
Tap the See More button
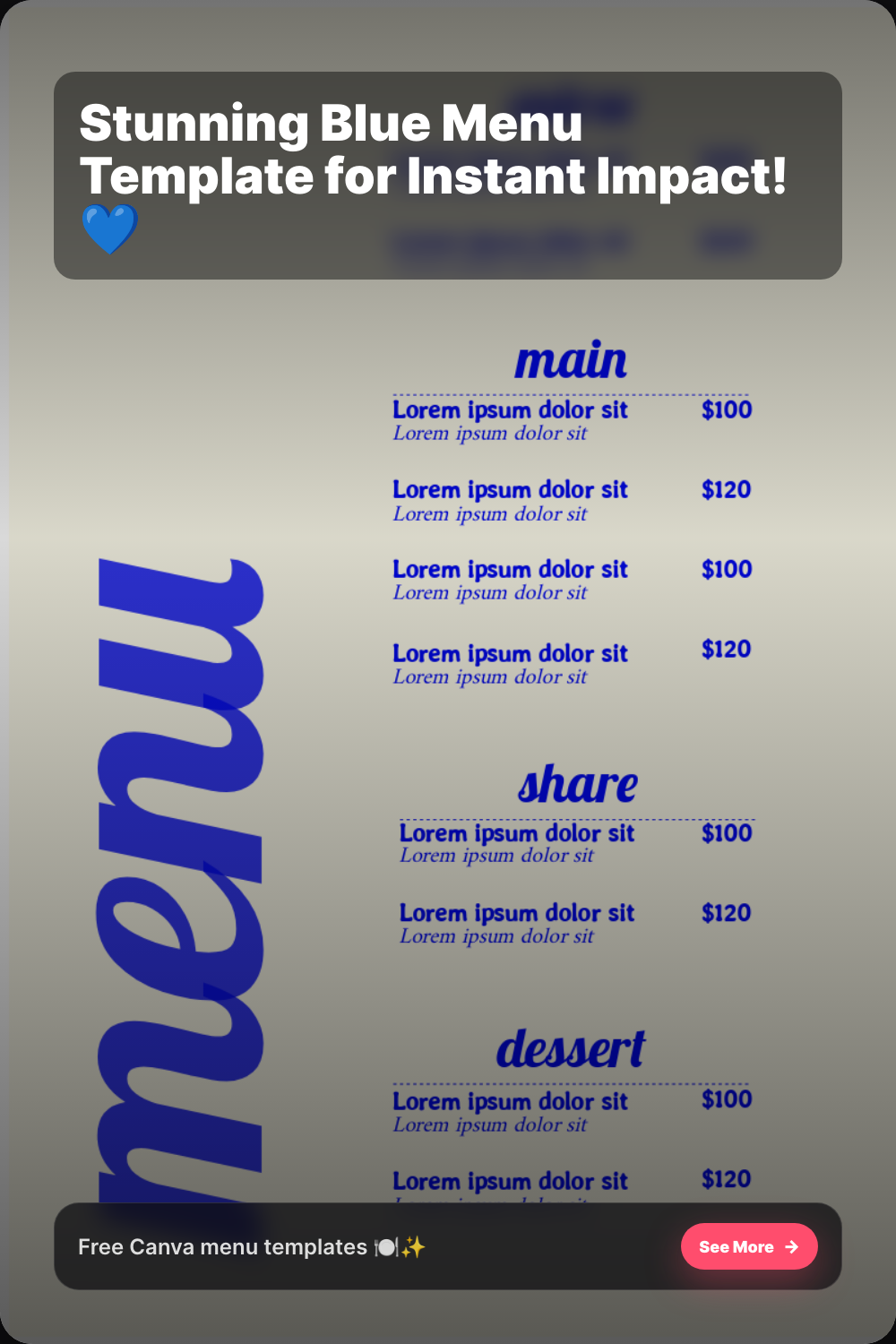click(749, 1246)
